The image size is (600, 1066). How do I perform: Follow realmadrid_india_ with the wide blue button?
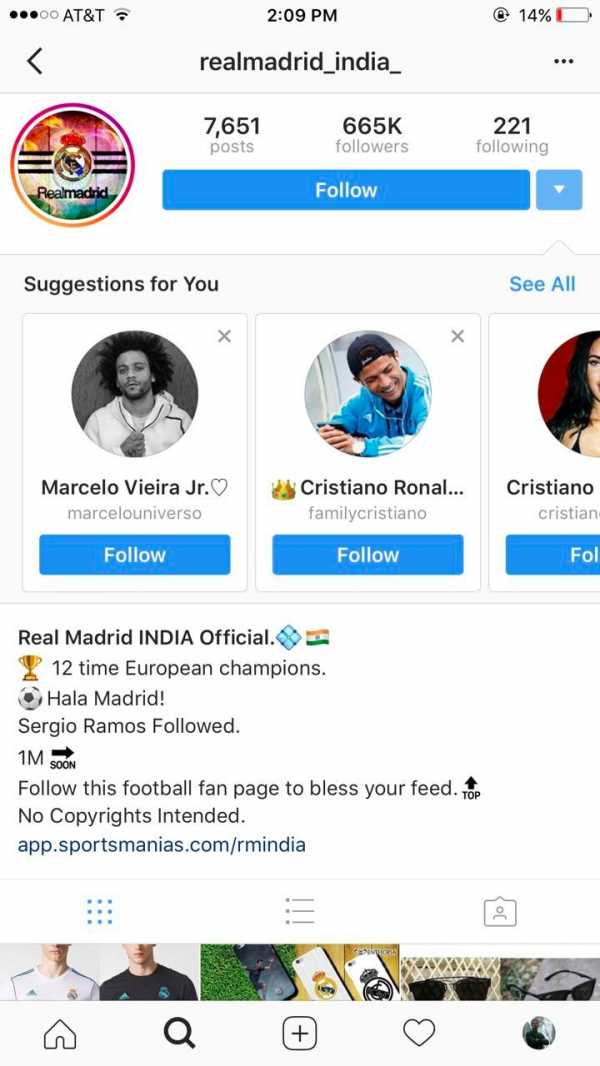tap(346, 190)
